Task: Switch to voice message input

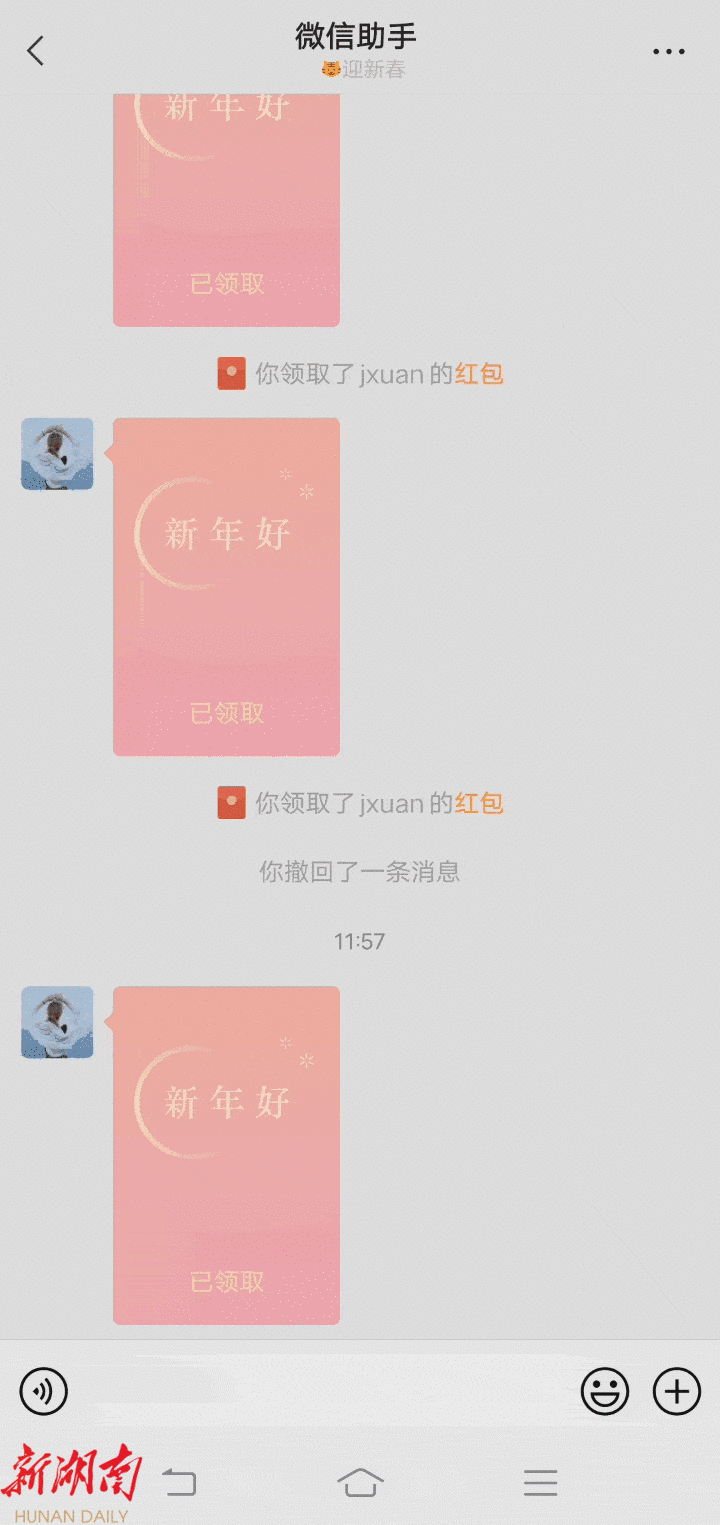Action: [x=44, y=1391]
